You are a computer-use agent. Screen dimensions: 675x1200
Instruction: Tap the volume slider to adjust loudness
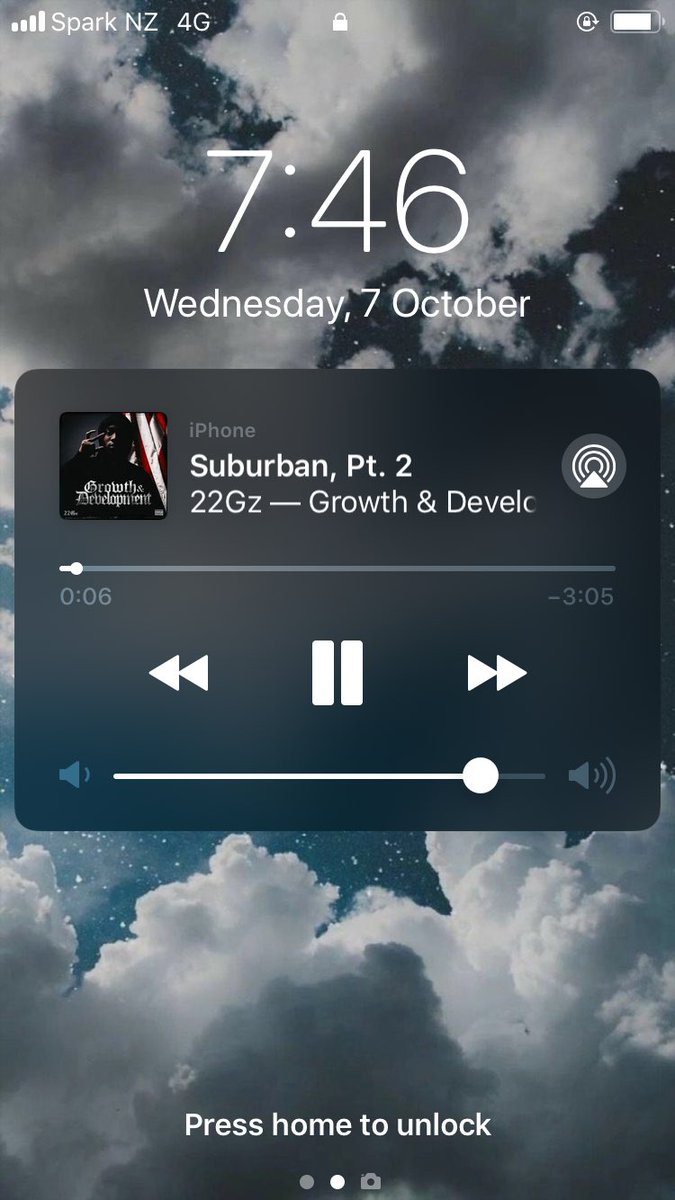coord(330,775)
